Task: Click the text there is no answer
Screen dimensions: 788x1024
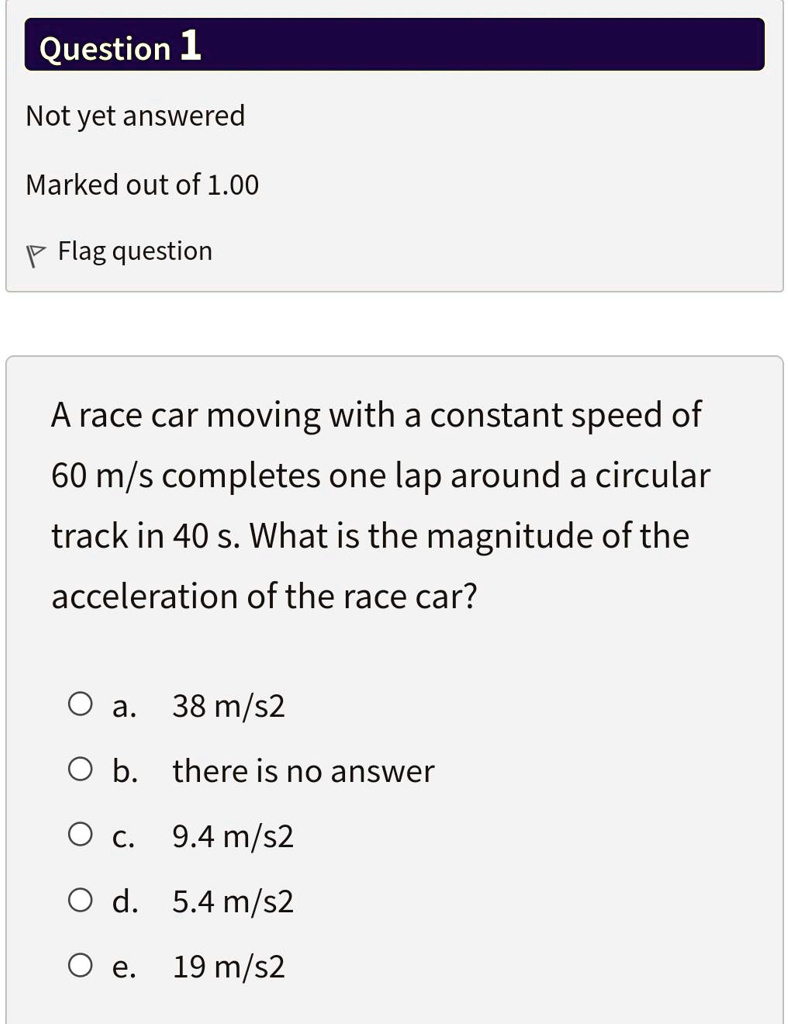Action: 302,771
